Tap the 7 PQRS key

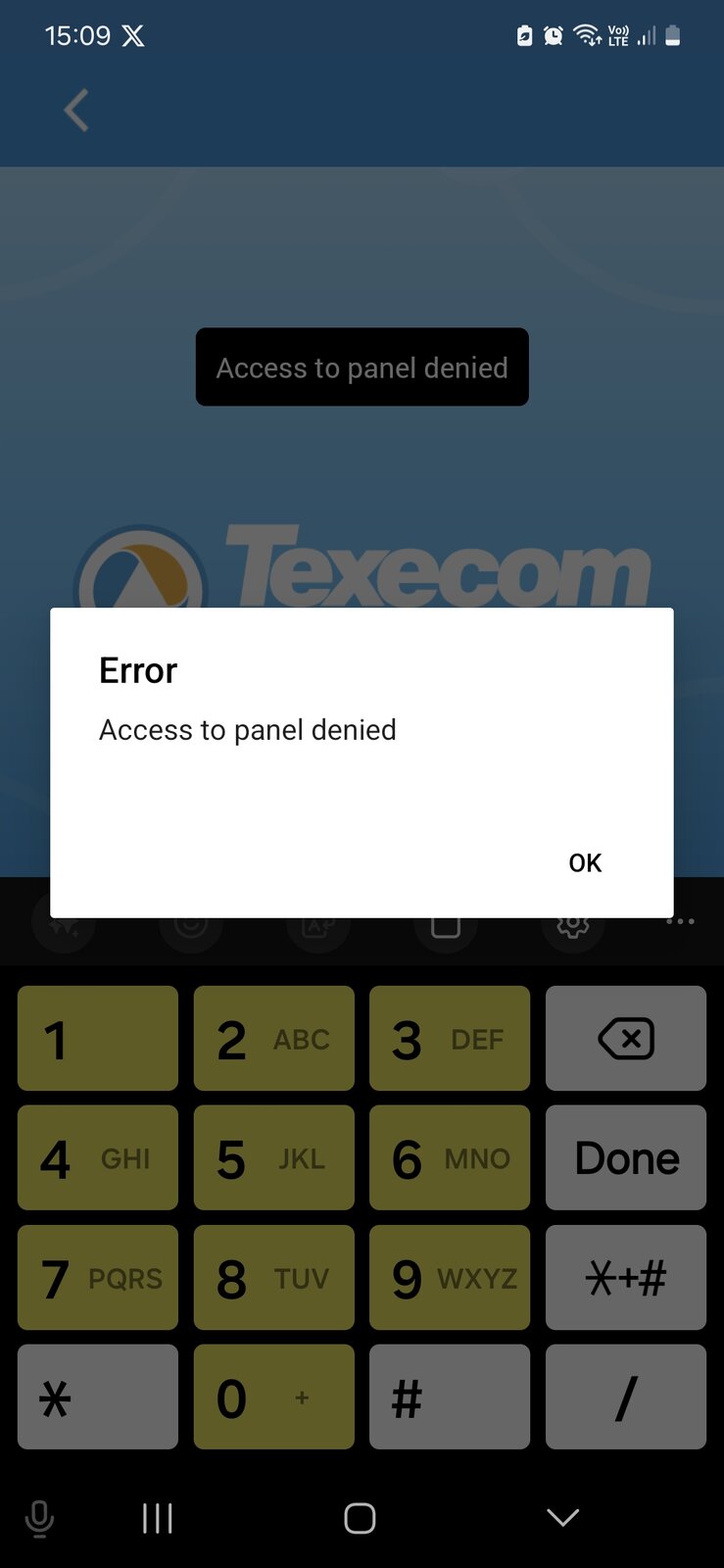point(98,1278)
